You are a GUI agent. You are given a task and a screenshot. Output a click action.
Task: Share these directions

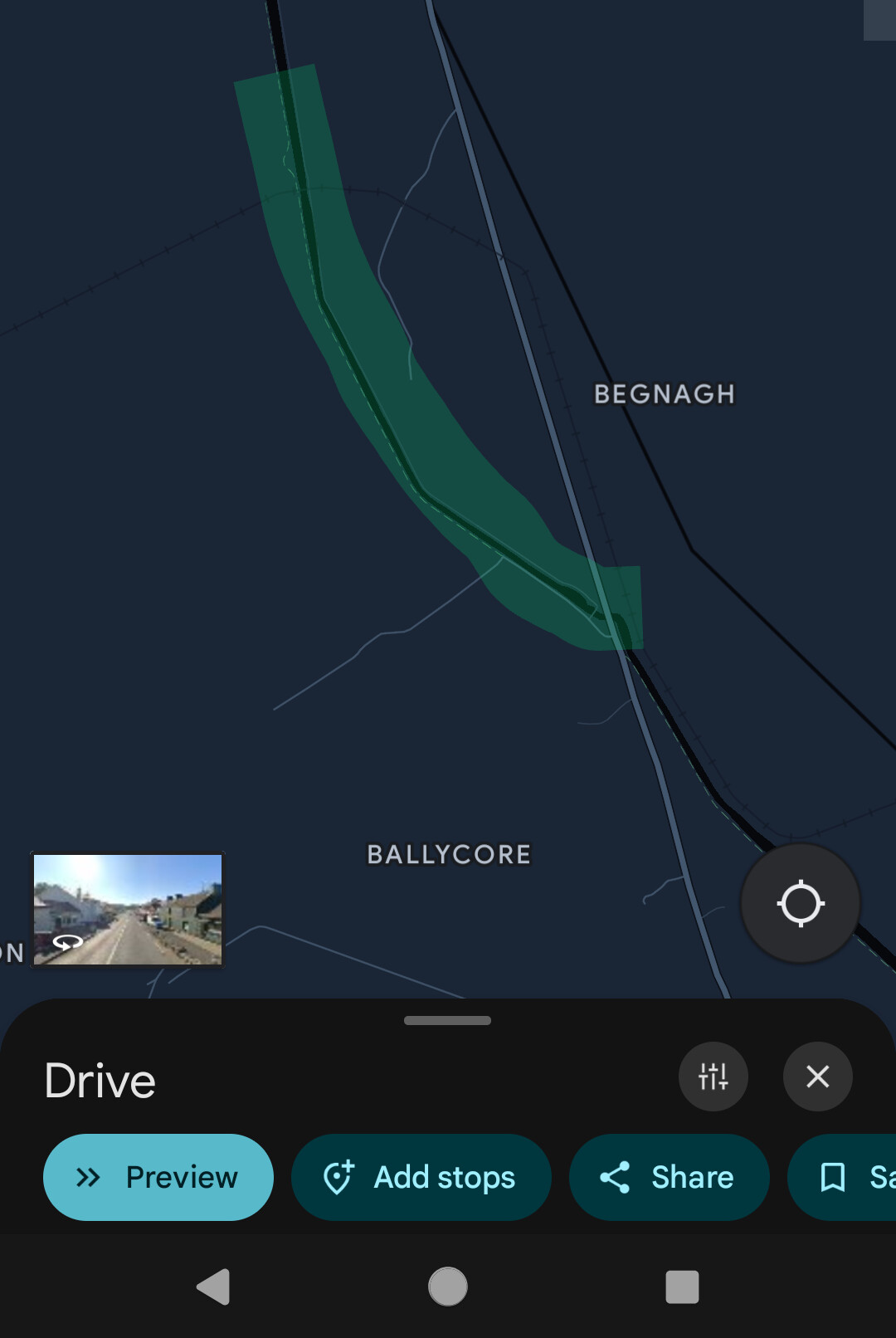point(669,1177)
